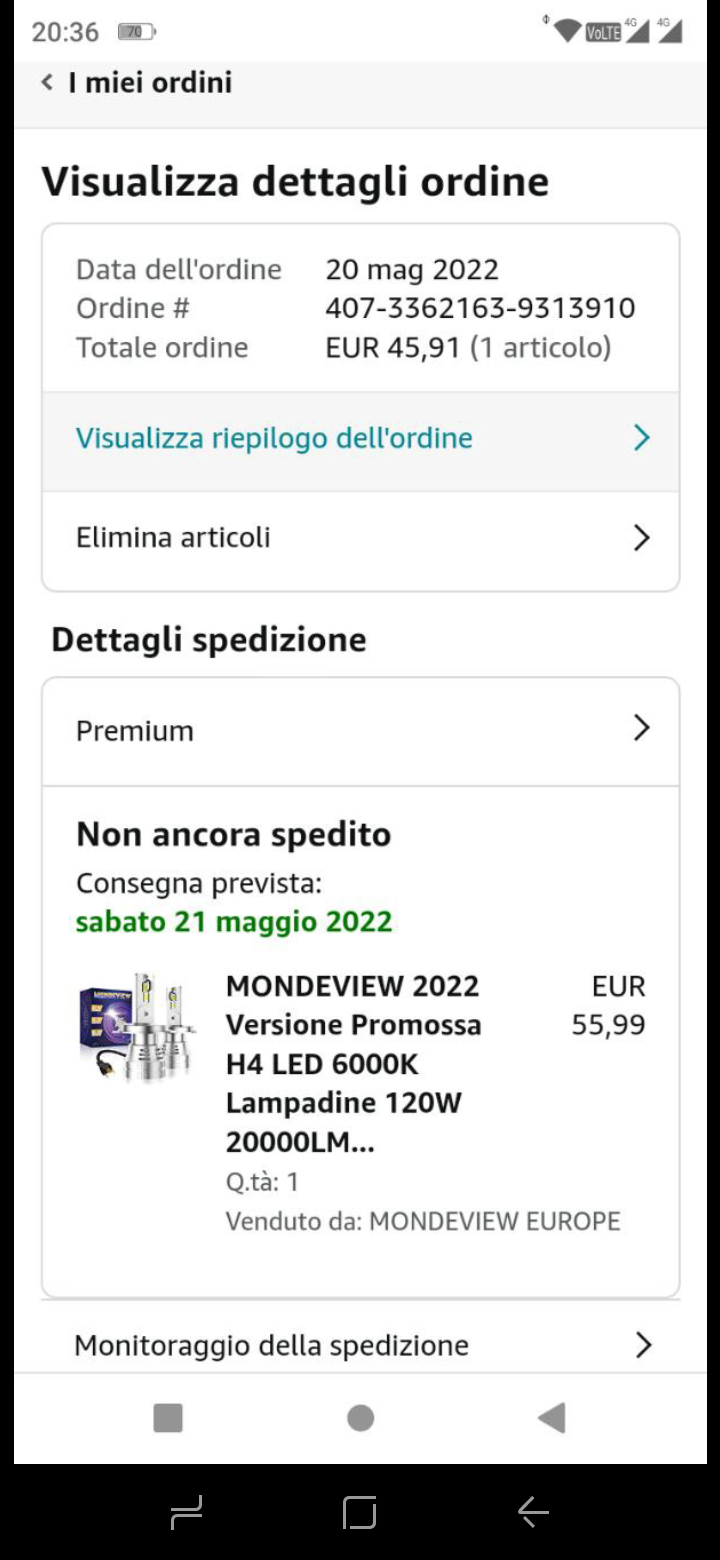
Task: Tap the system home circle button
Action: 360,1418
